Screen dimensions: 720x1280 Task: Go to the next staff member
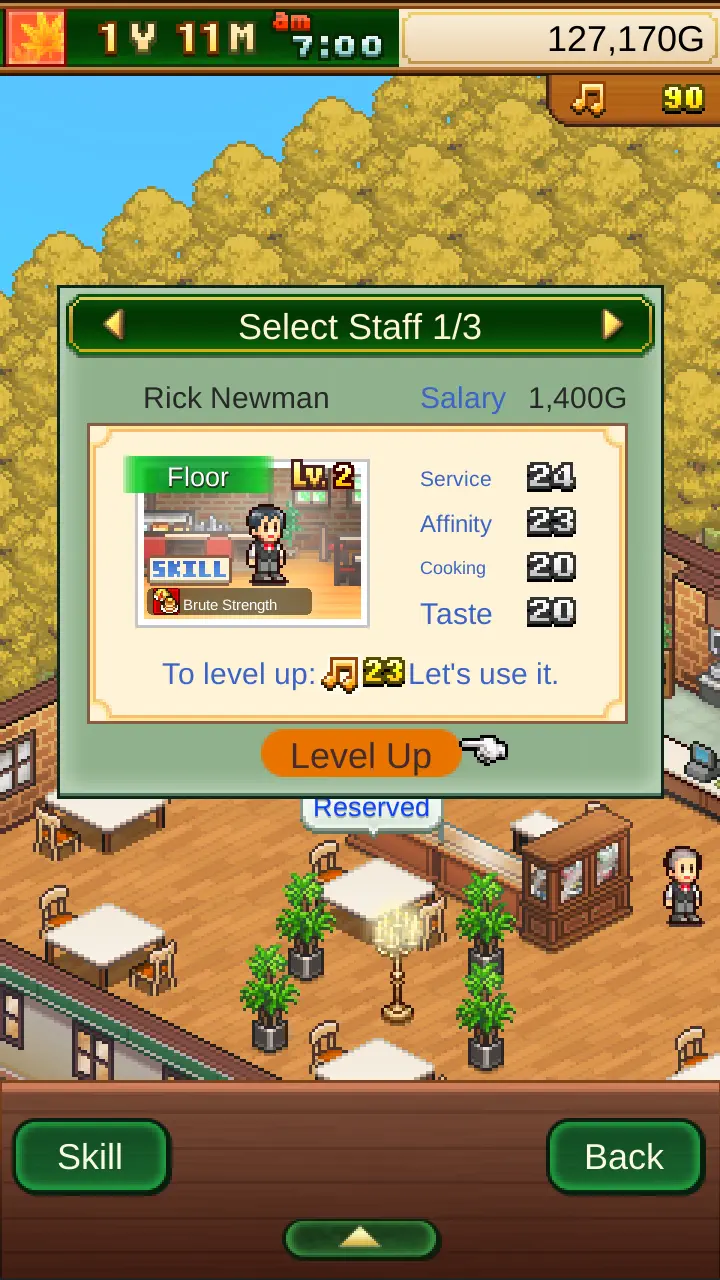coord(611,325)
